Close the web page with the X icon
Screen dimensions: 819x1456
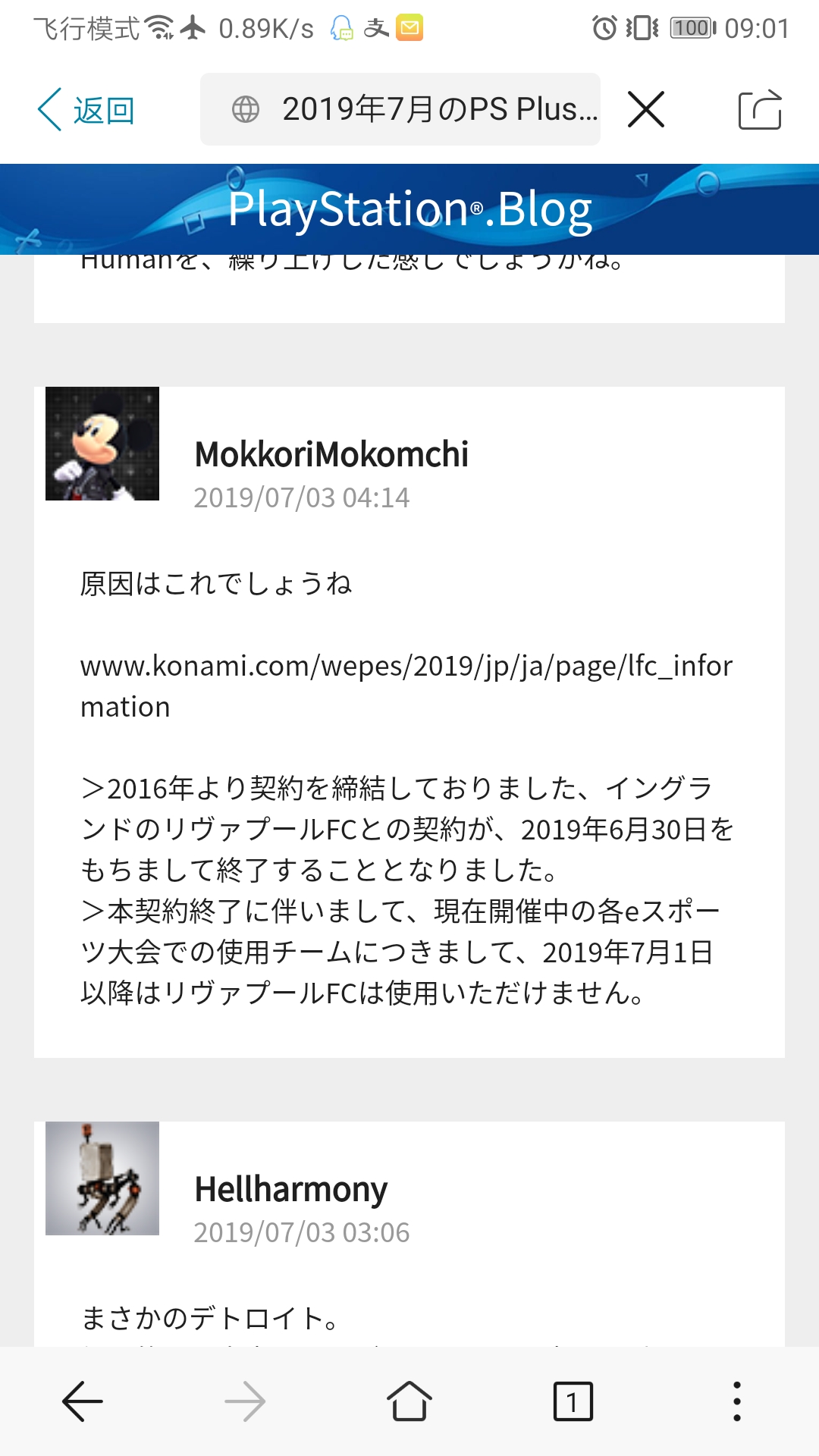646,110
